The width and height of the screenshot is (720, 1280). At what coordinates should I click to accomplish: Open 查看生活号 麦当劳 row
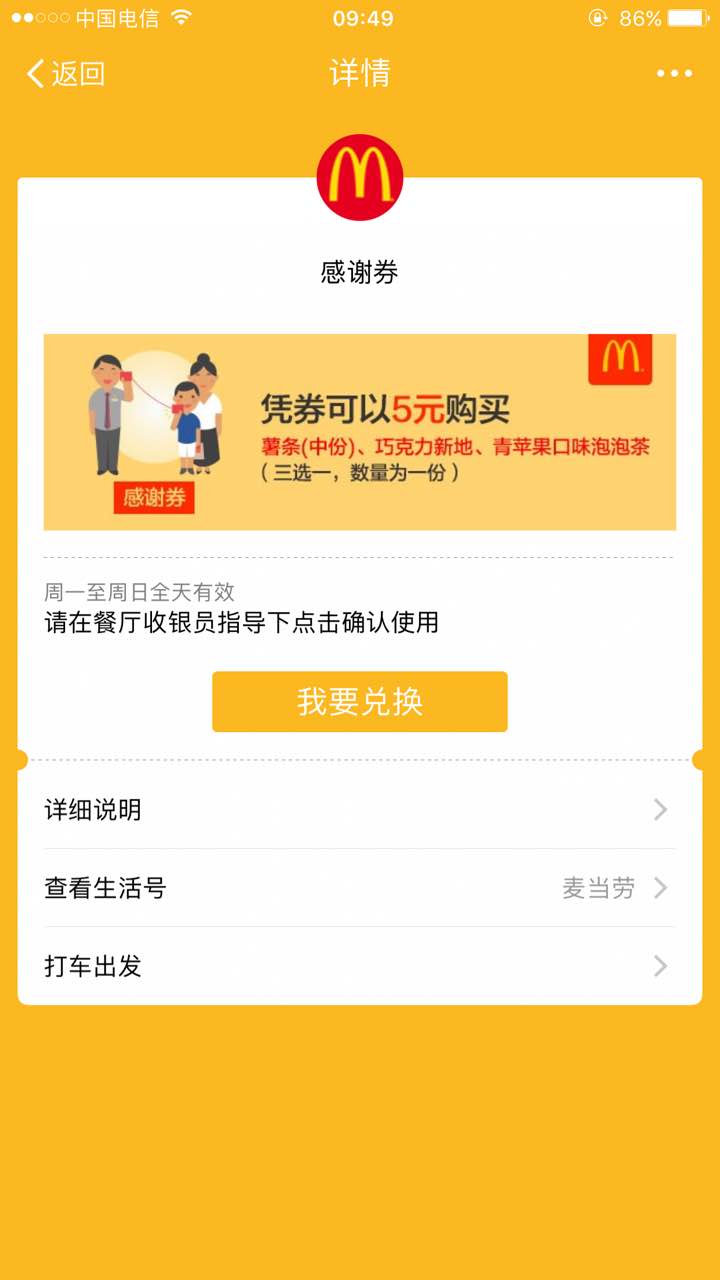coord(360,888)
